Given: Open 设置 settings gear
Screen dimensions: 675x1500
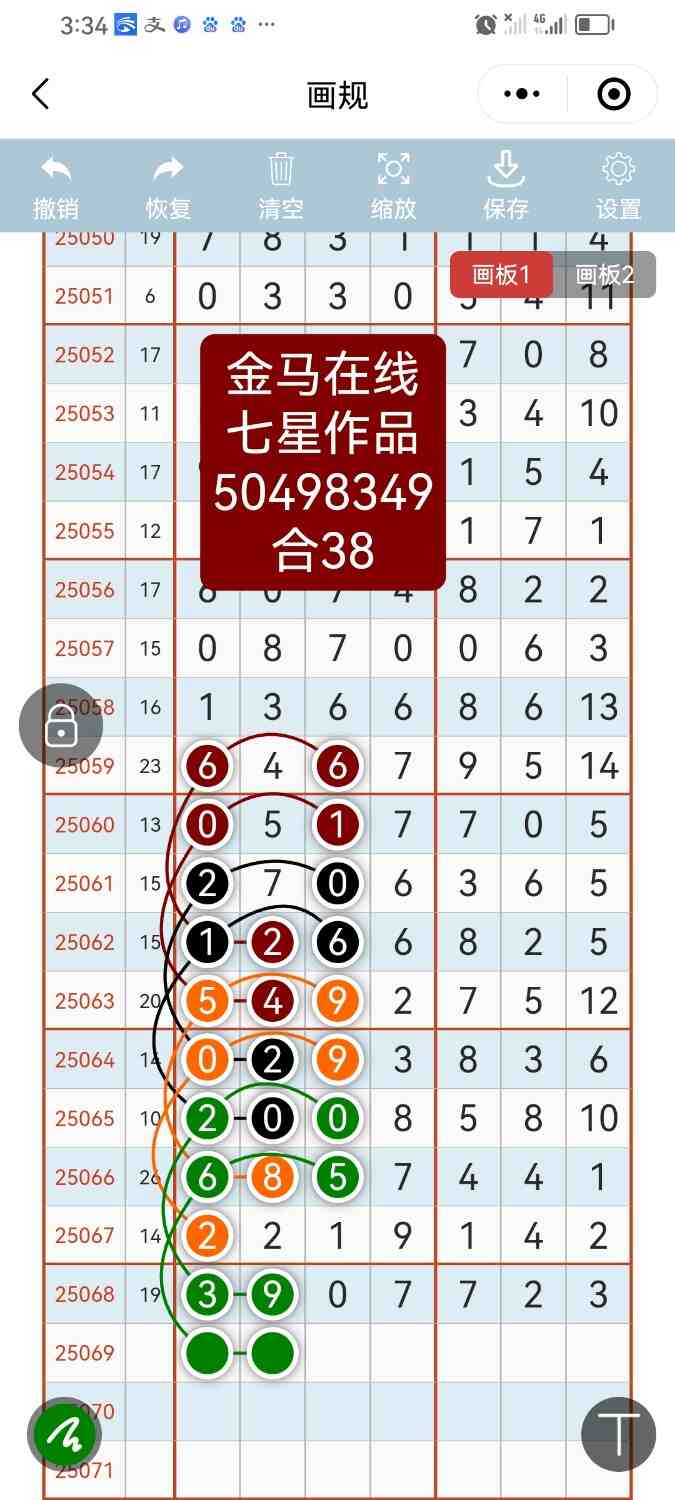Looking at the screenshot, I should pyautogui.click(x=618, y=186).
